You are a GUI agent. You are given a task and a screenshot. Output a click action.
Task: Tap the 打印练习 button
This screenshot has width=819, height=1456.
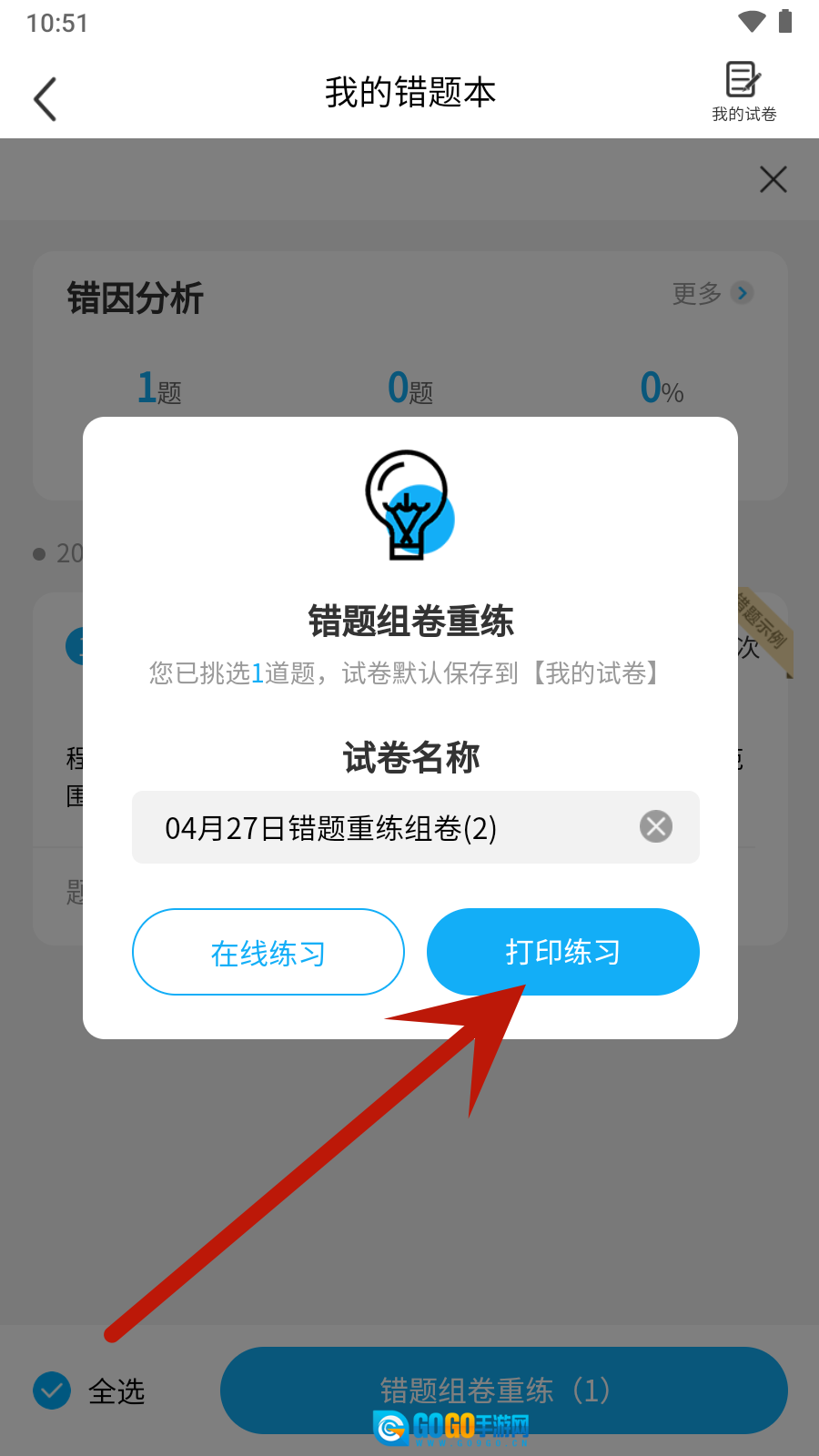coord(562,952)
